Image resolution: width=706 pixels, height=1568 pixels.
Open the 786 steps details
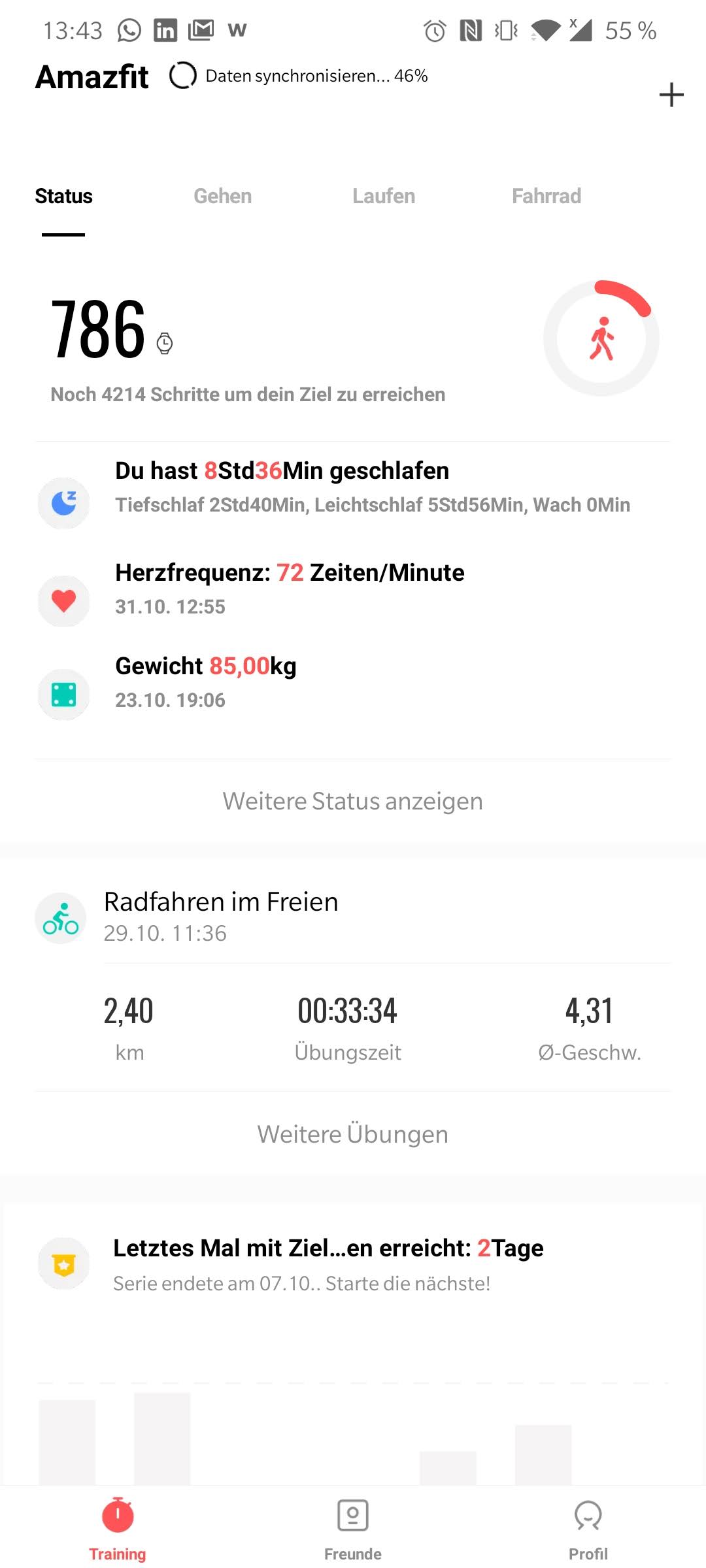pyautogui.click(x=98, y=330)
